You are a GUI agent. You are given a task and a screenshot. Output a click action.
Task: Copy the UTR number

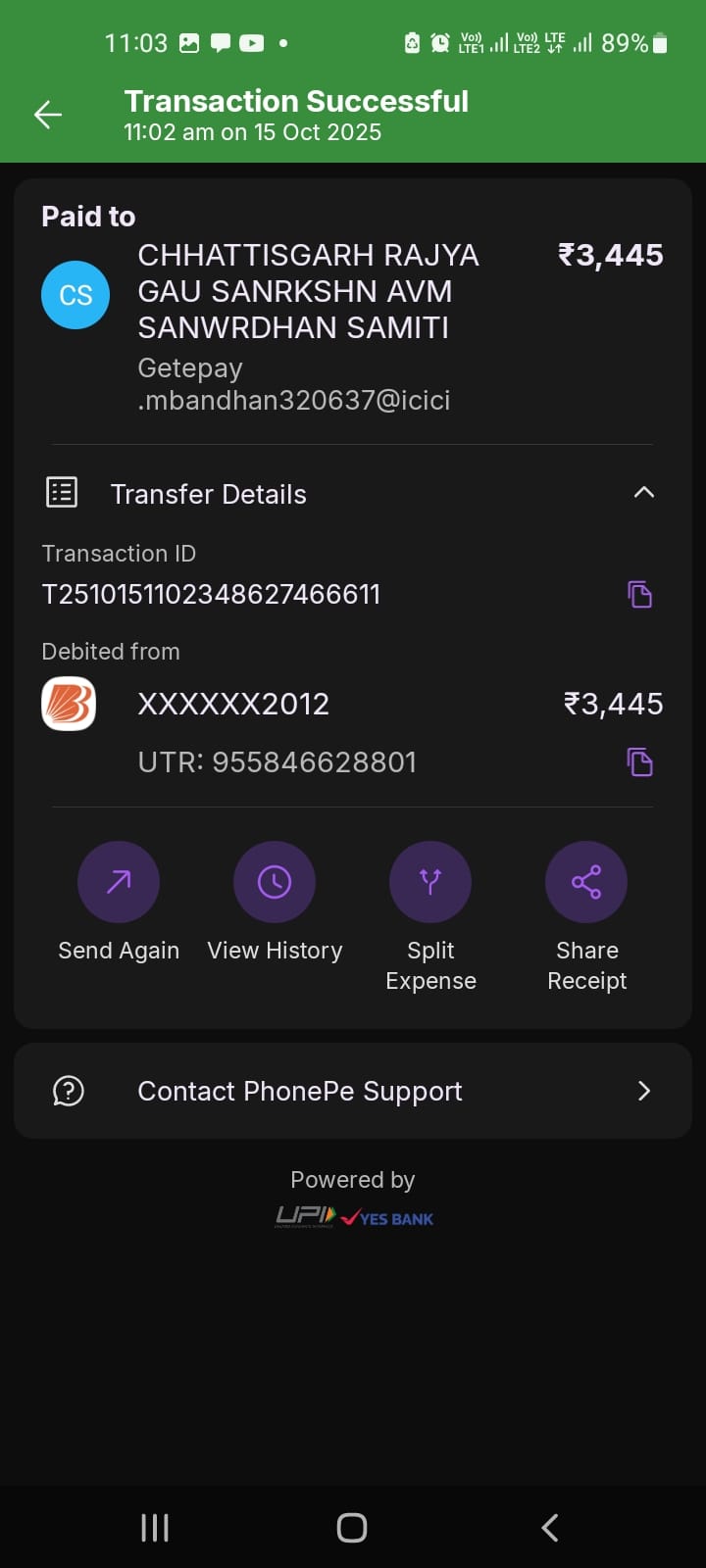639,761
